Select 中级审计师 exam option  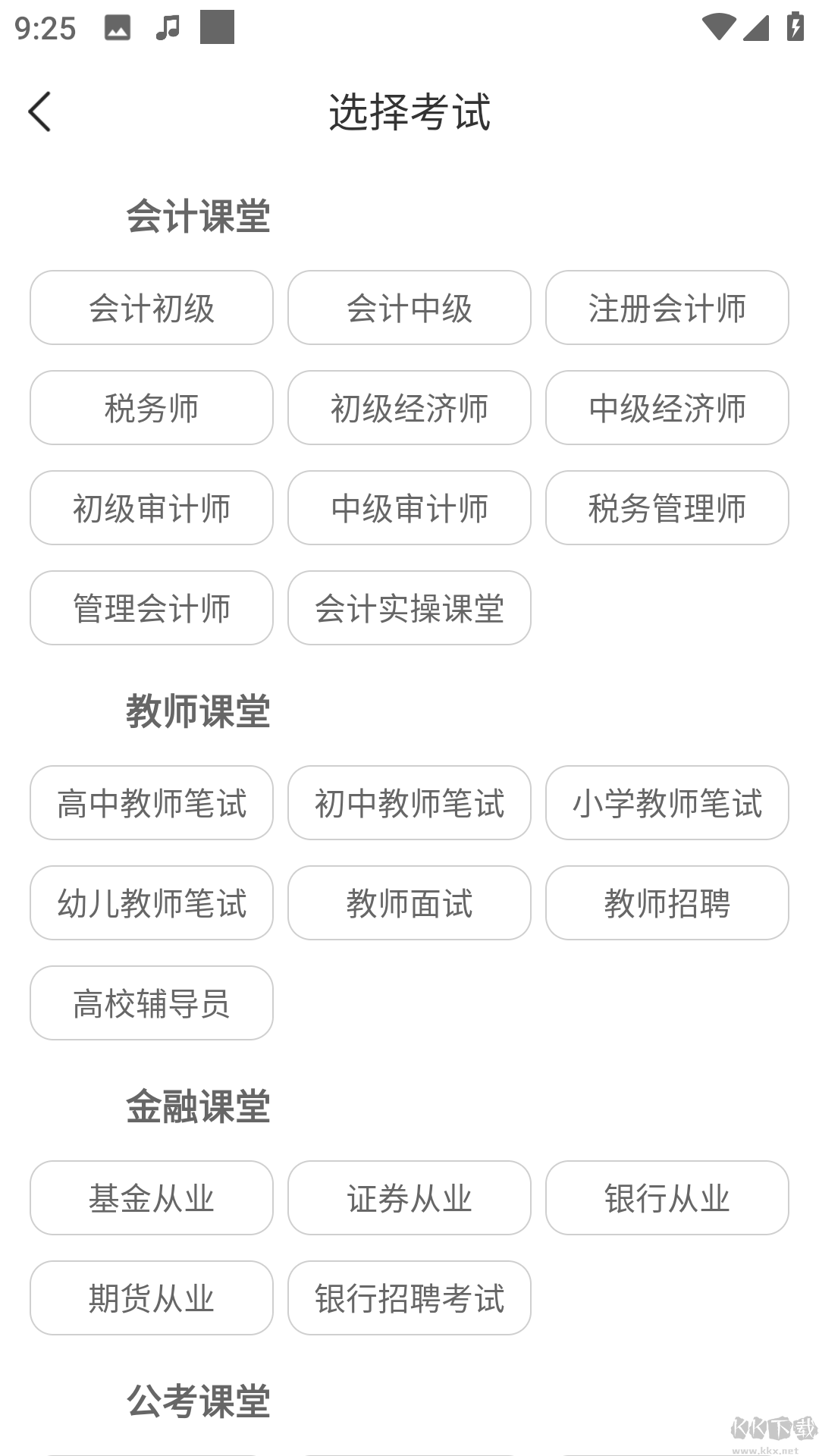click(x=409, y=508)
